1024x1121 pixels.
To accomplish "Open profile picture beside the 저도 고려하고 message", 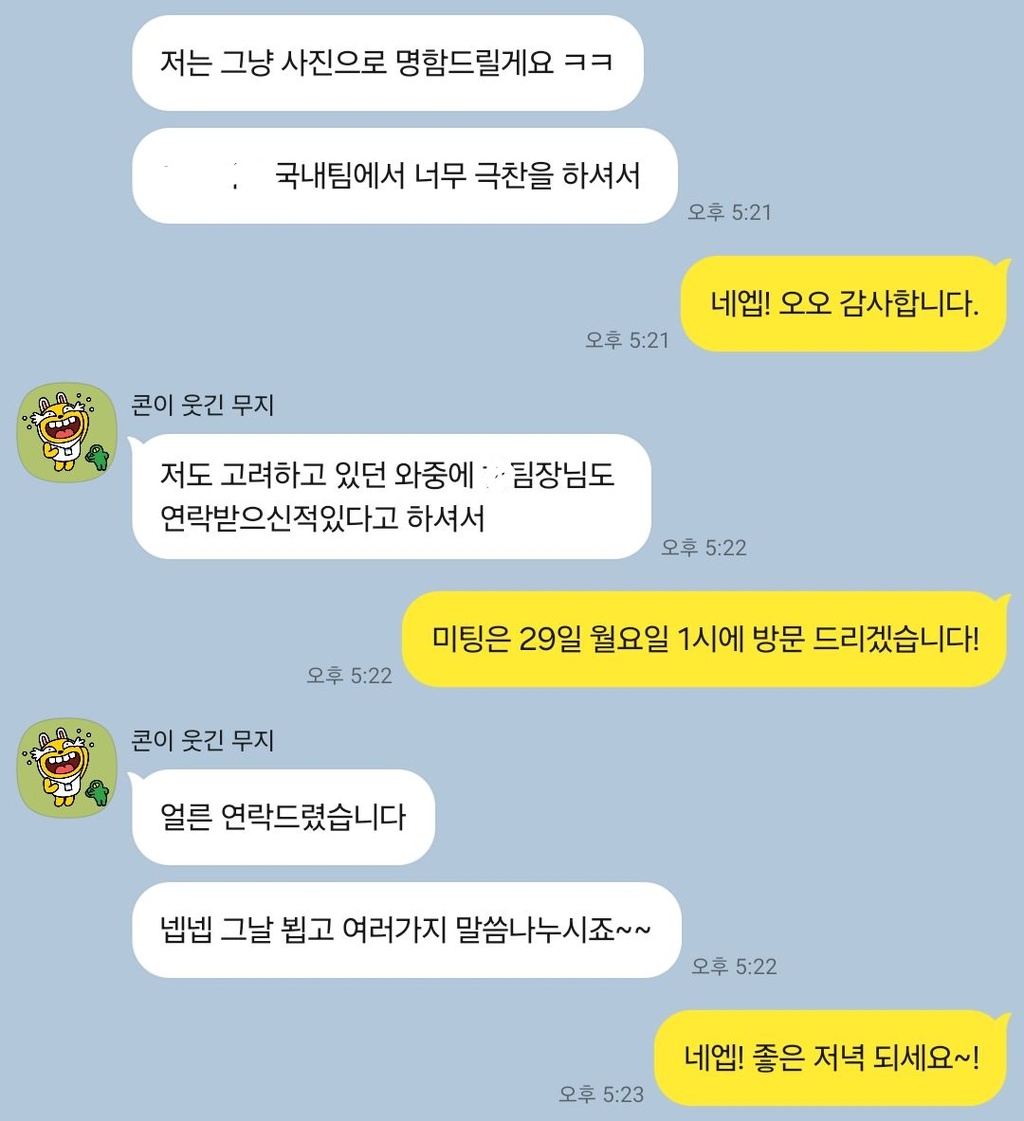I will point(68,432).
